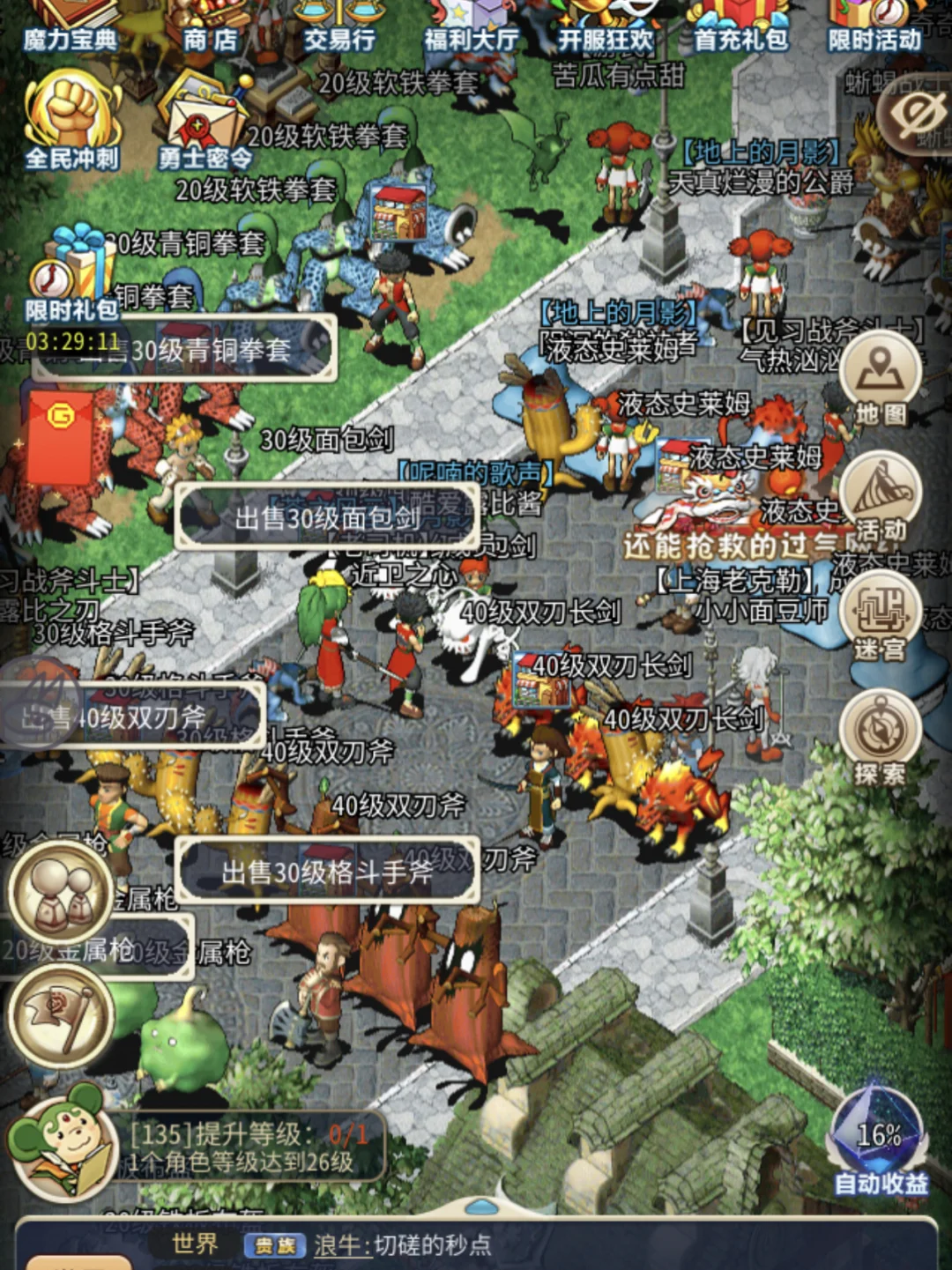Open the flag guild button
The width and height of the screenshot is (952, 1270).
tap(60, 1015)
